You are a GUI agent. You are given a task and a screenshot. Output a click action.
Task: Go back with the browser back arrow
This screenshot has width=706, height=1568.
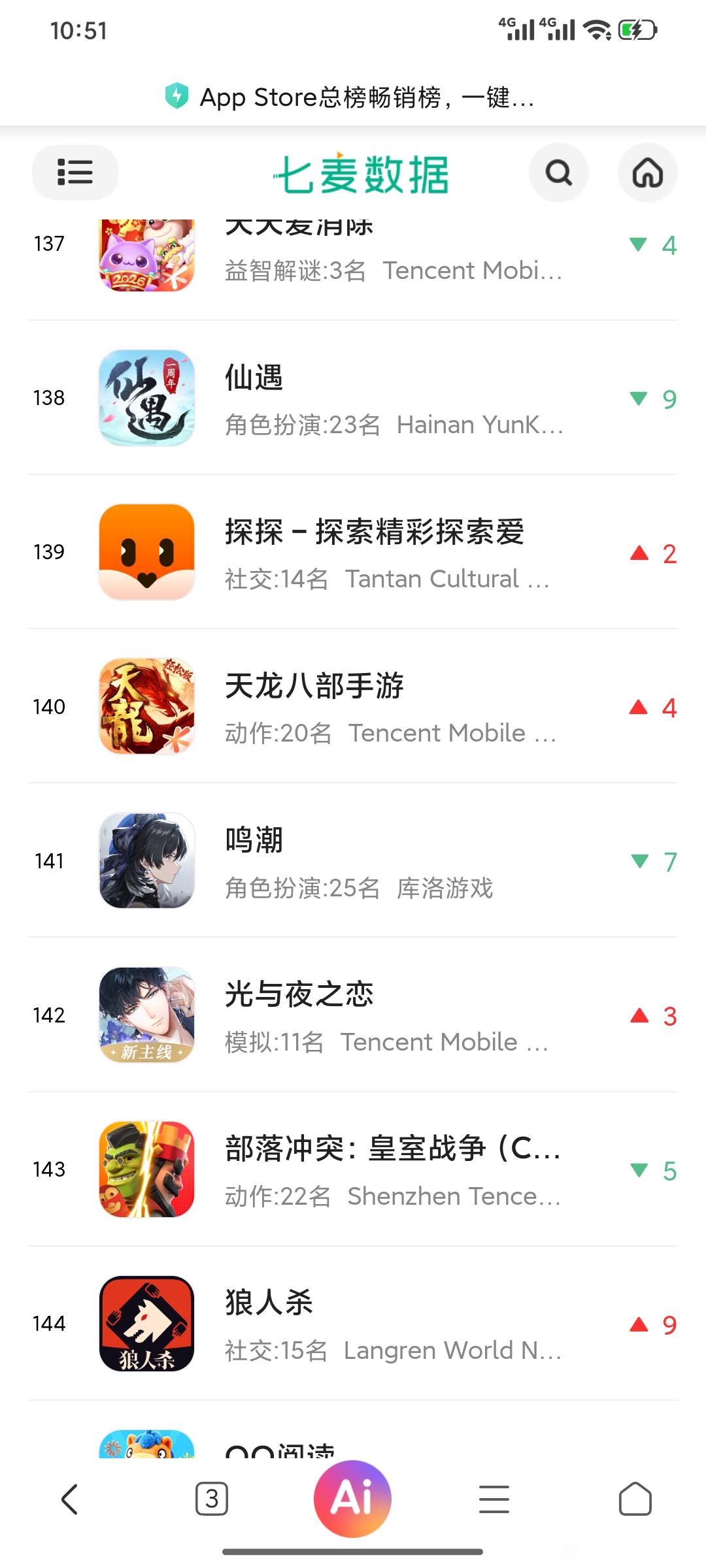[x=69, y=1499]
